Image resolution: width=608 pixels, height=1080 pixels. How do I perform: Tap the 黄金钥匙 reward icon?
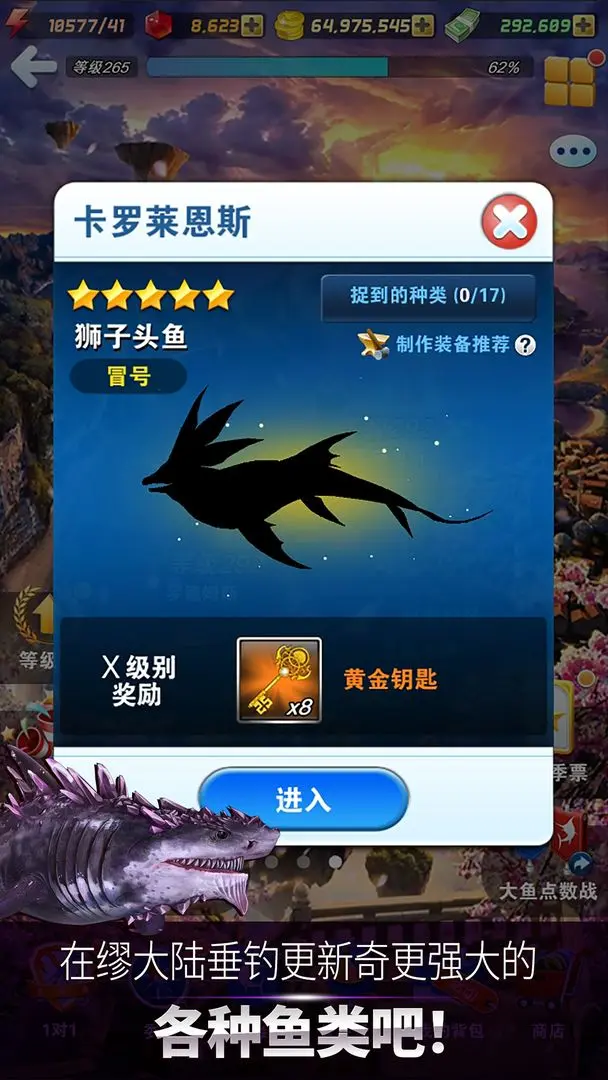pyautogui.click(x=279, y=680)
